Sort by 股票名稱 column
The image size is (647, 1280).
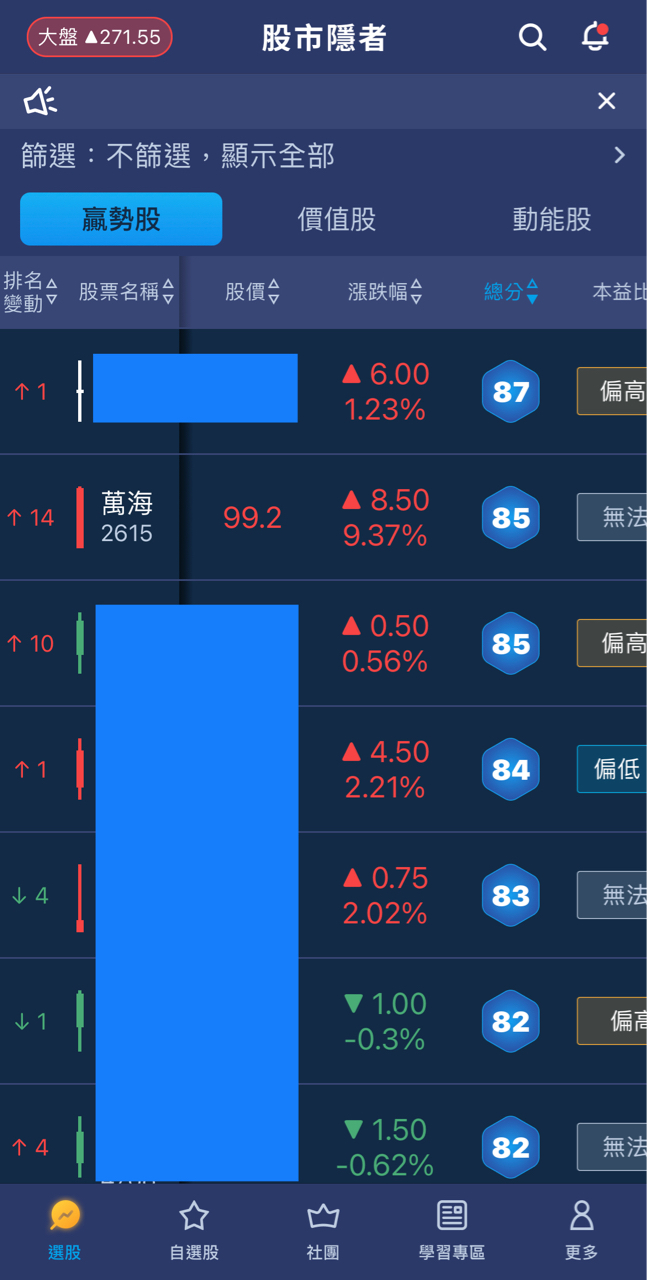click(x=126, y=292)
